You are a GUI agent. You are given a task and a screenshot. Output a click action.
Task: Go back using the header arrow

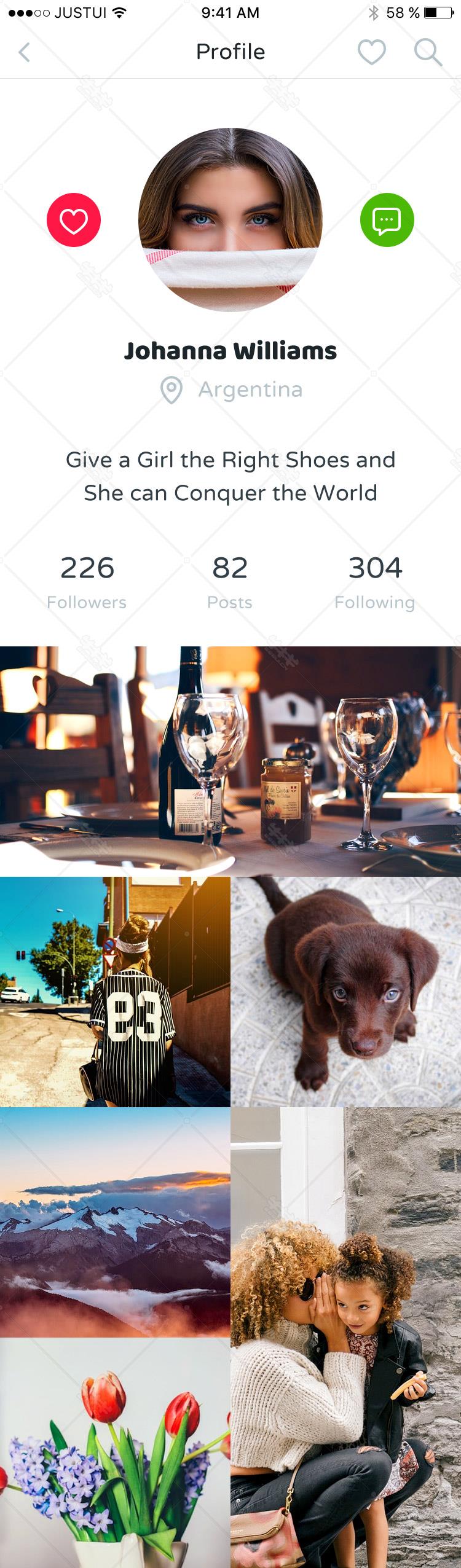point(25,52)
